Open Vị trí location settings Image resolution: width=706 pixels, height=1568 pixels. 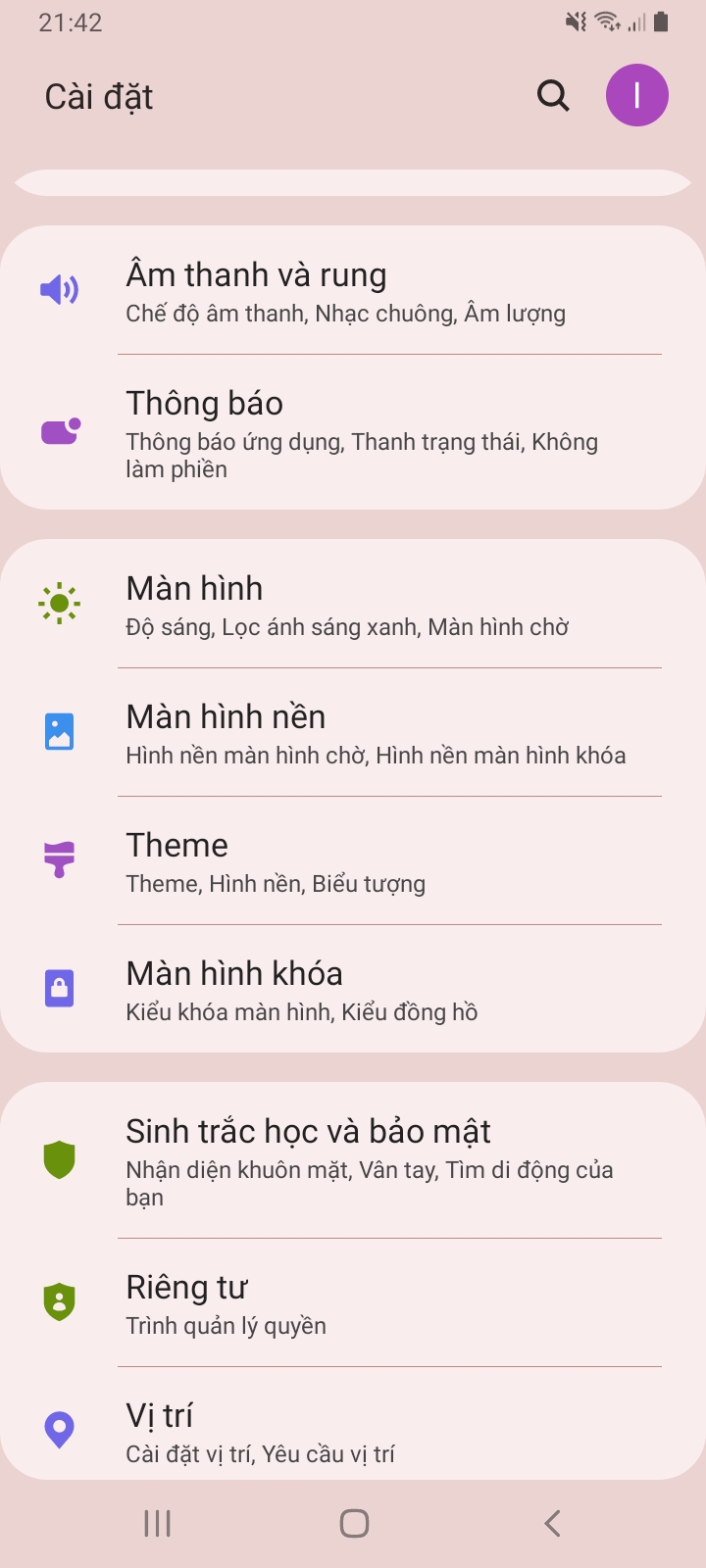[x=353, y=1431]
